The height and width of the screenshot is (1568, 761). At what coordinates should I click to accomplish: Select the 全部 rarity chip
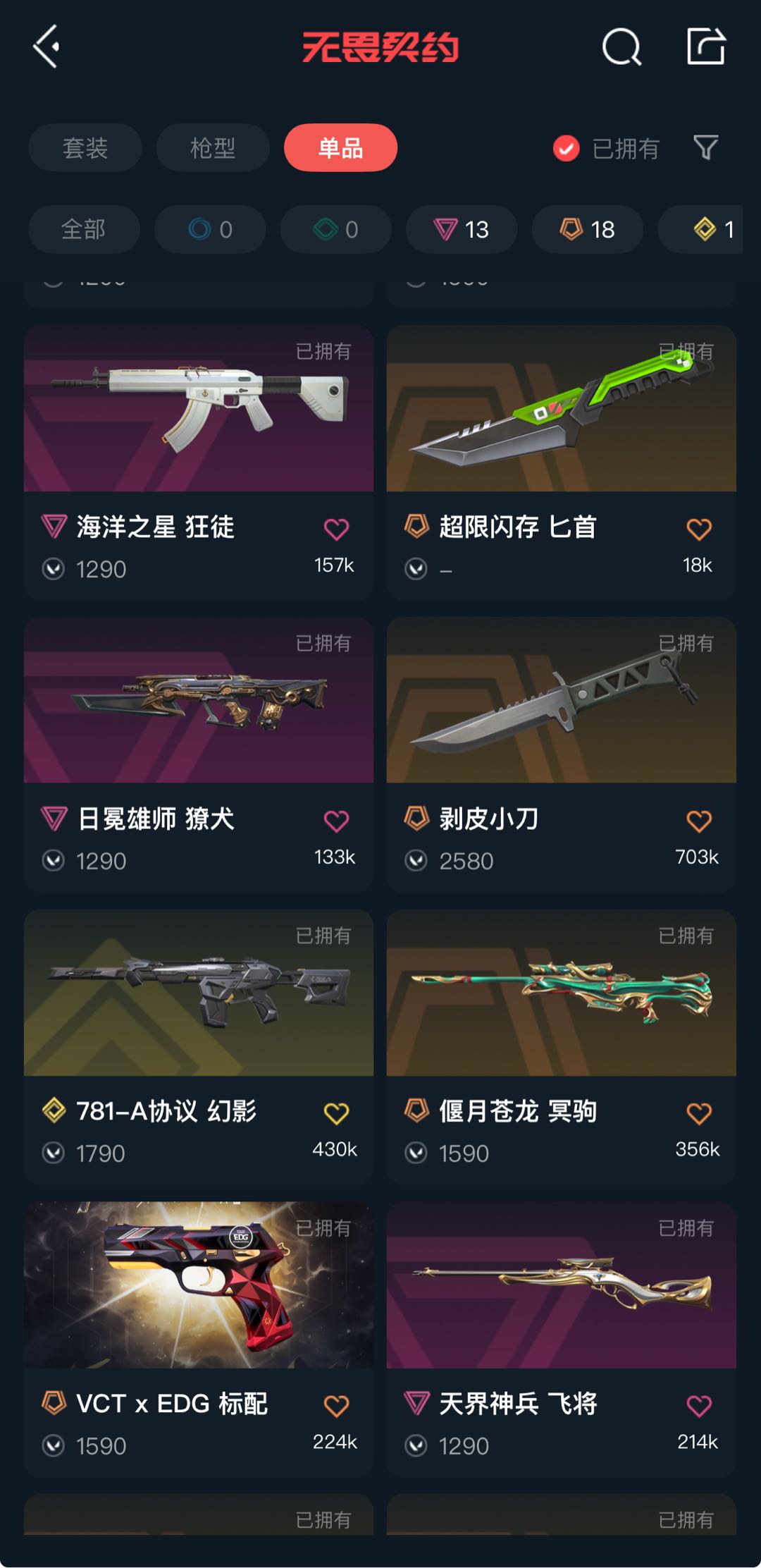[84, 229]
